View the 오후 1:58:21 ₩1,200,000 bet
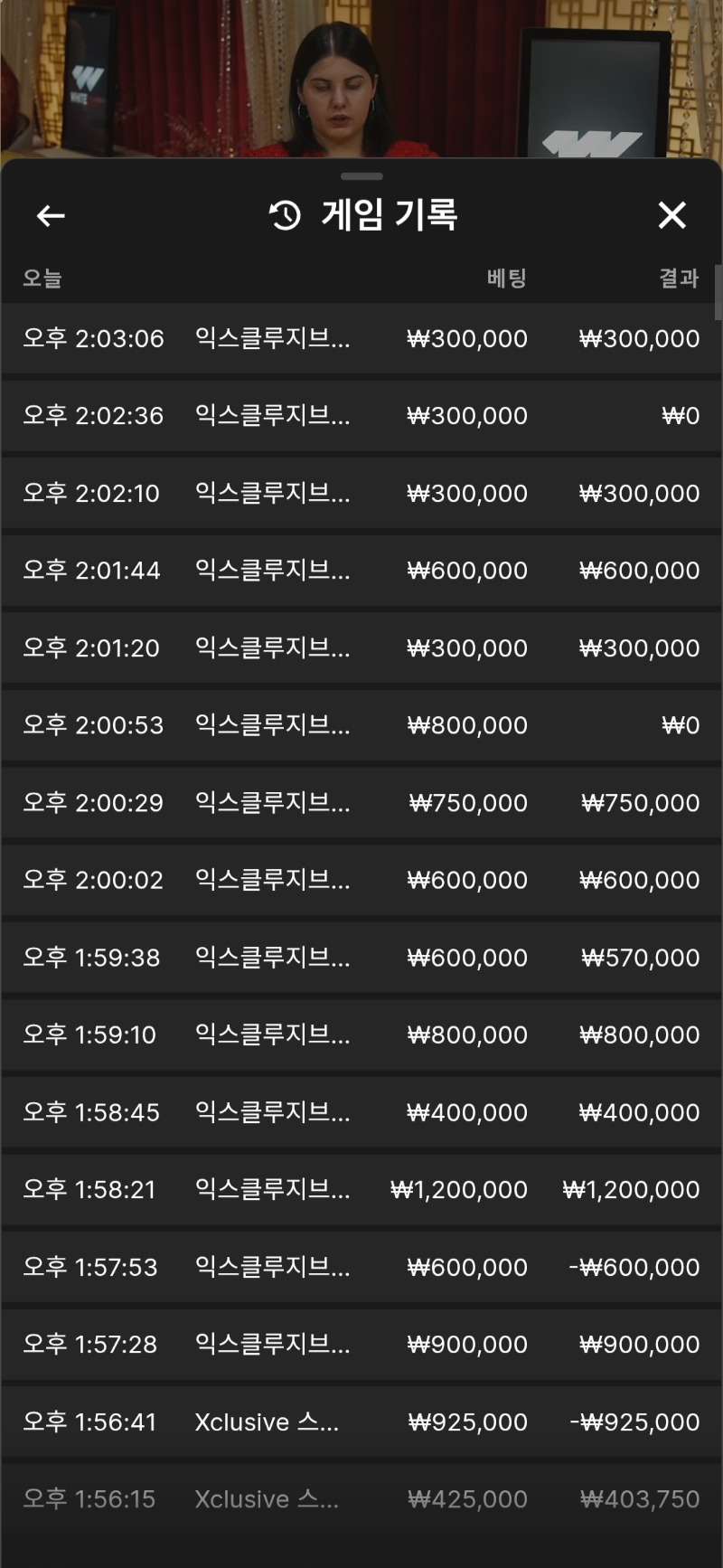The width and height of the screenshot is (723, 1568). tap(361, 1189)
